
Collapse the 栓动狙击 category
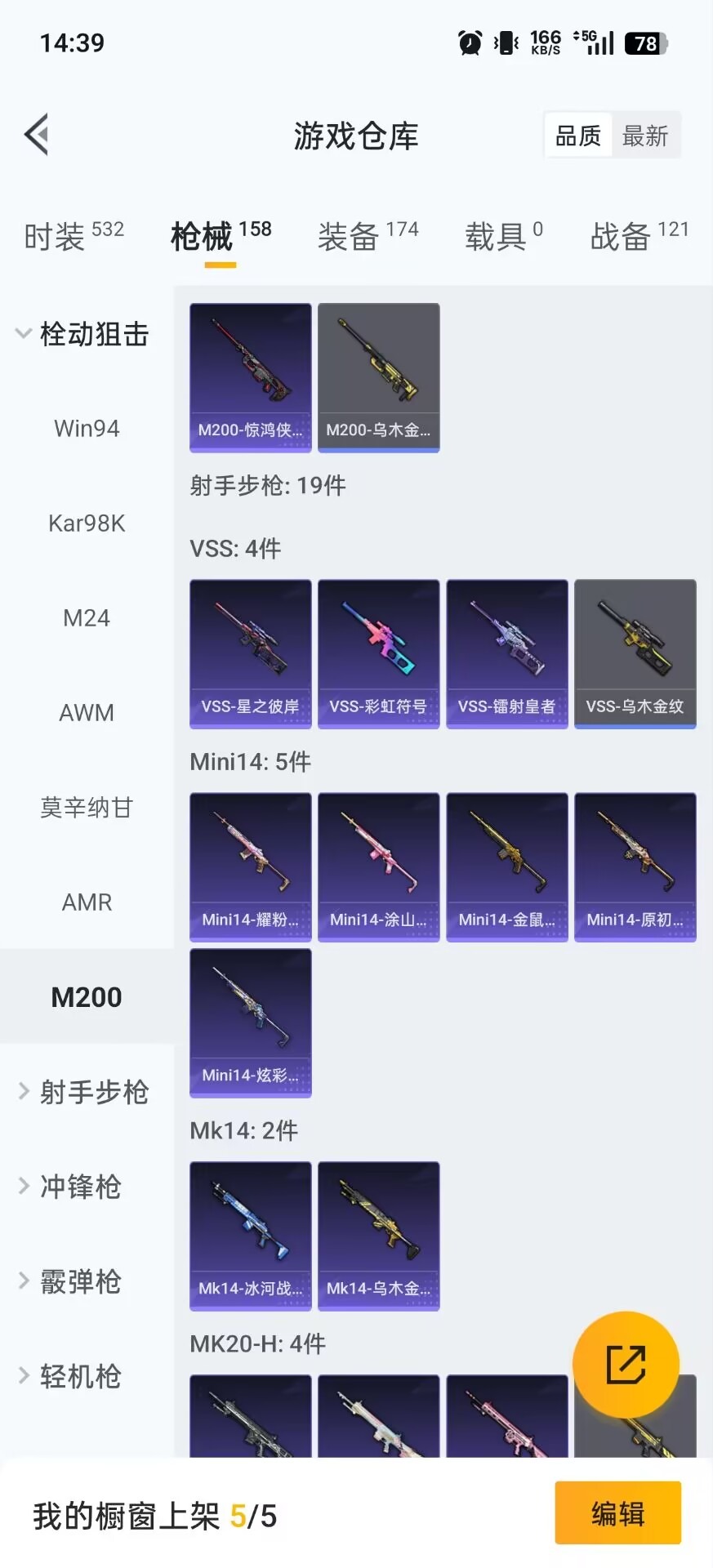(82, 334)
